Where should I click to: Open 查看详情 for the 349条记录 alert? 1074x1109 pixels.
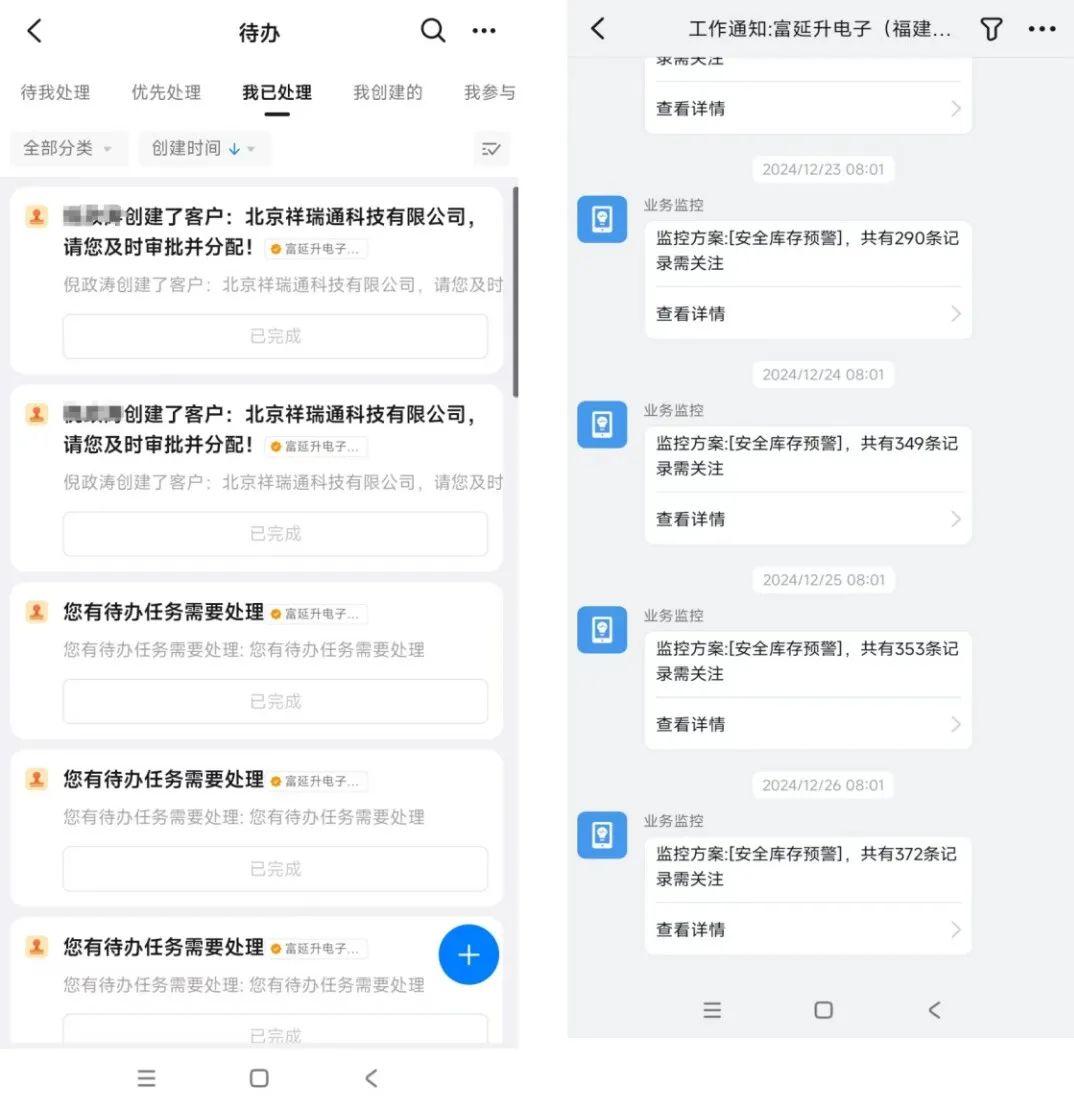[x=808, y=519]
